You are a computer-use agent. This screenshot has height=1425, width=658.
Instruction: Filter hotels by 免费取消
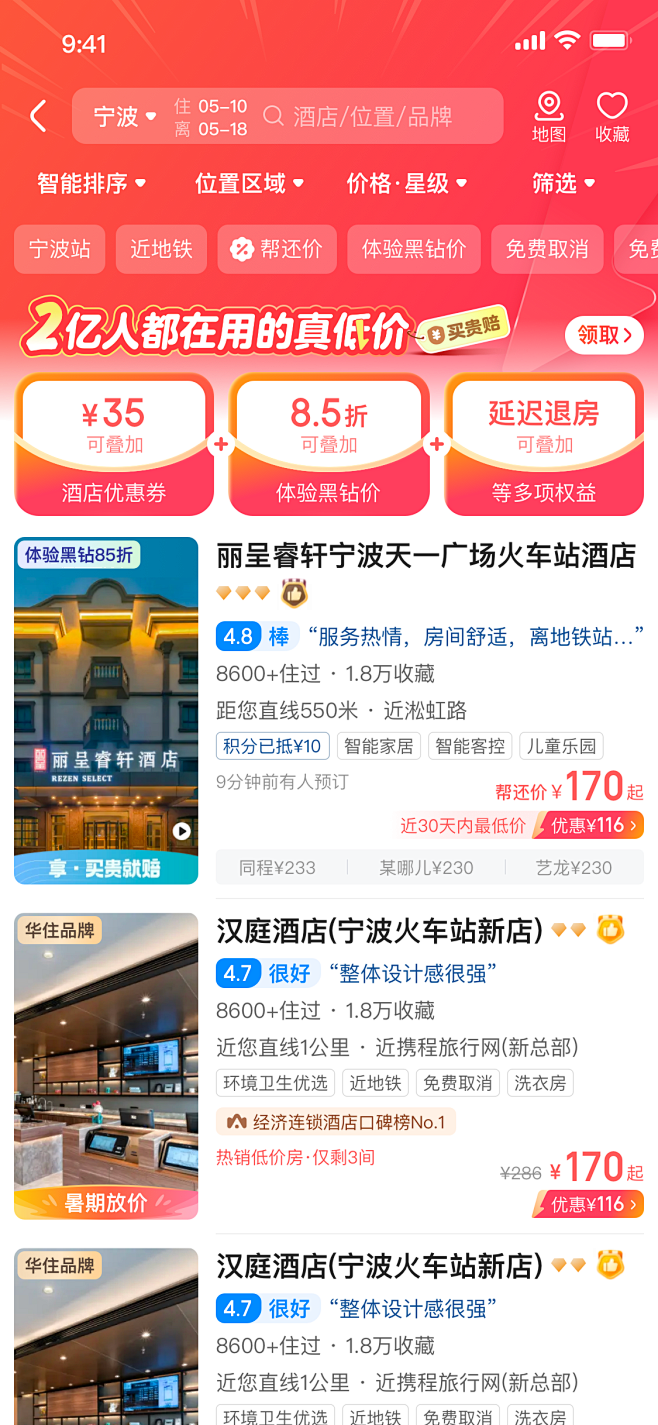(x=547, y=249)
